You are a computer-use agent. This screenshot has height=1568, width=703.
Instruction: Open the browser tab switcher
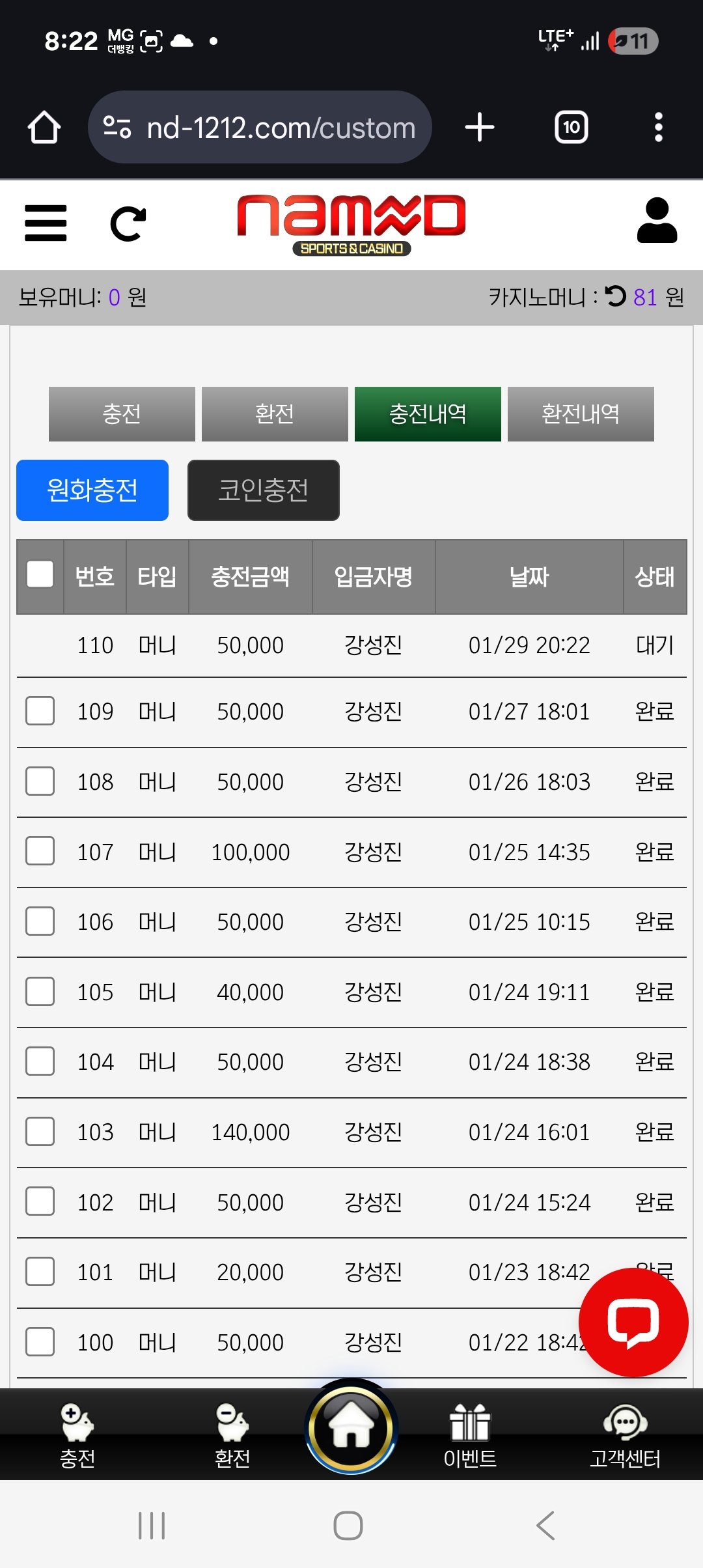pos(571,127)
